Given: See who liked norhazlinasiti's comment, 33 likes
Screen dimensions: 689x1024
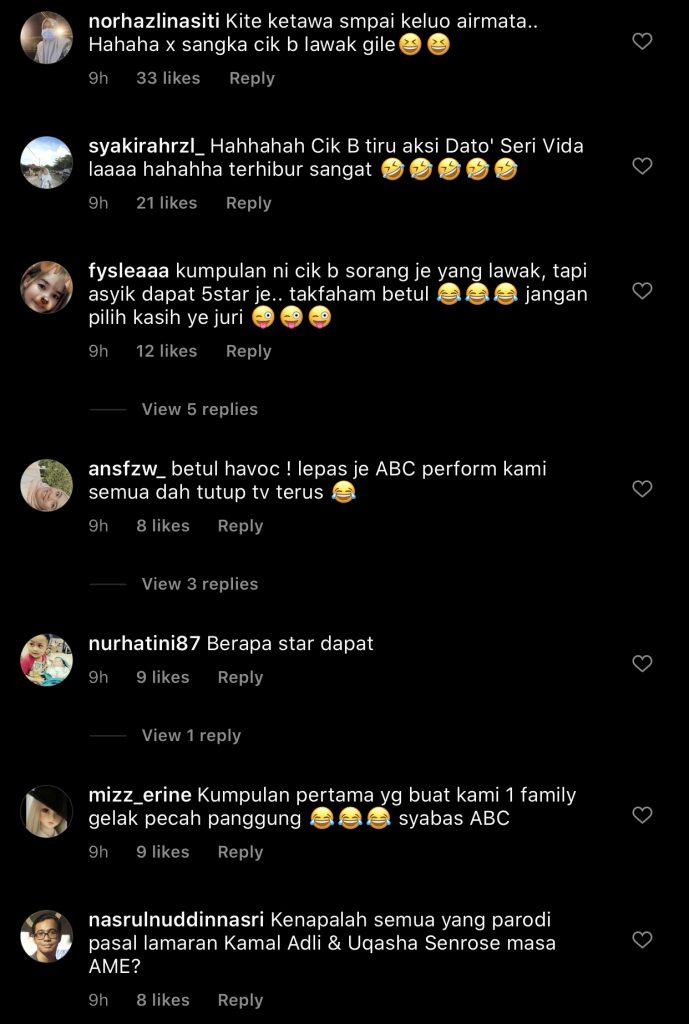Looking at the screenshot, I should (x=168, y=78).
